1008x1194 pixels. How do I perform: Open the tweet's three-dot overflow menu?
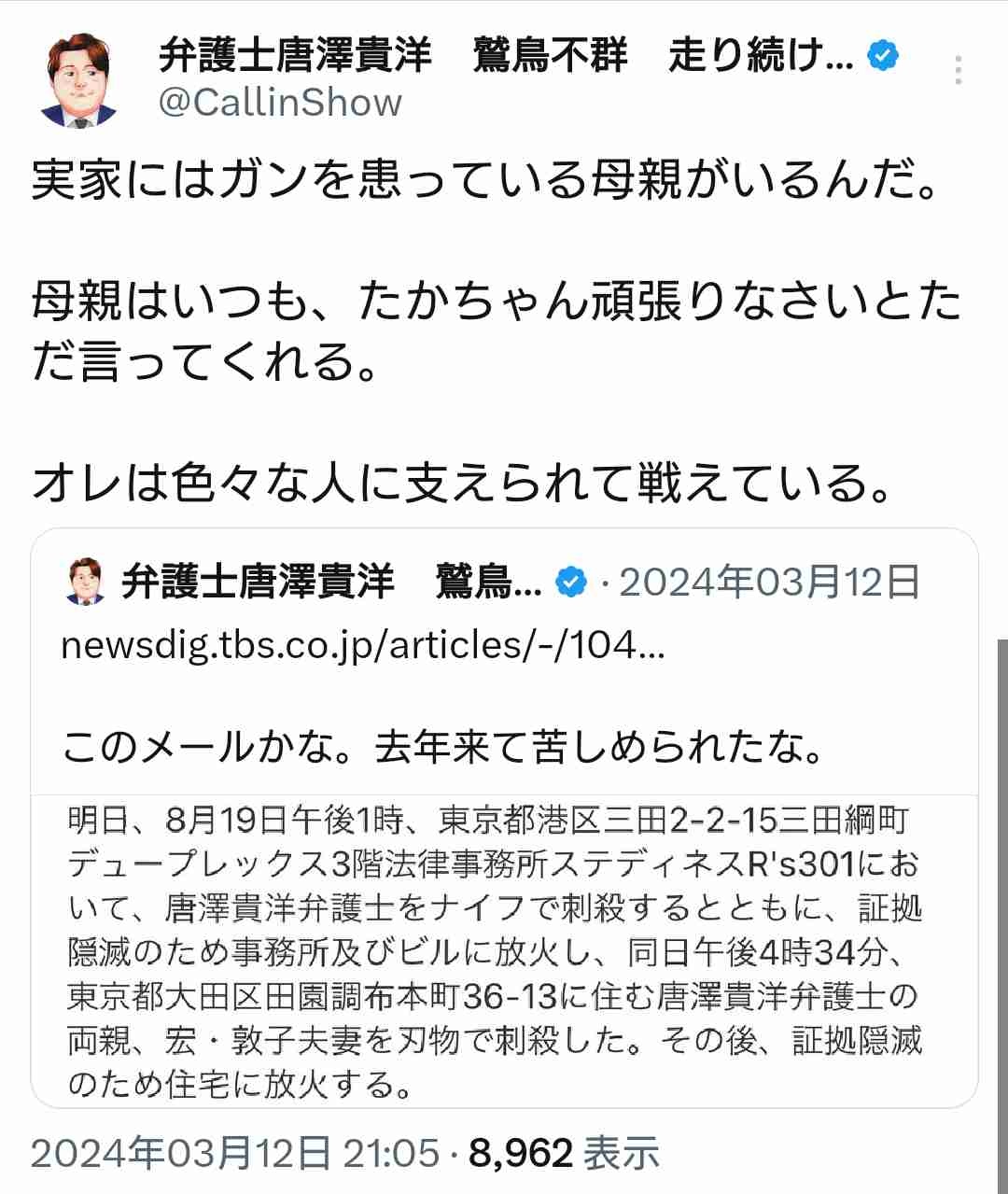959,71
